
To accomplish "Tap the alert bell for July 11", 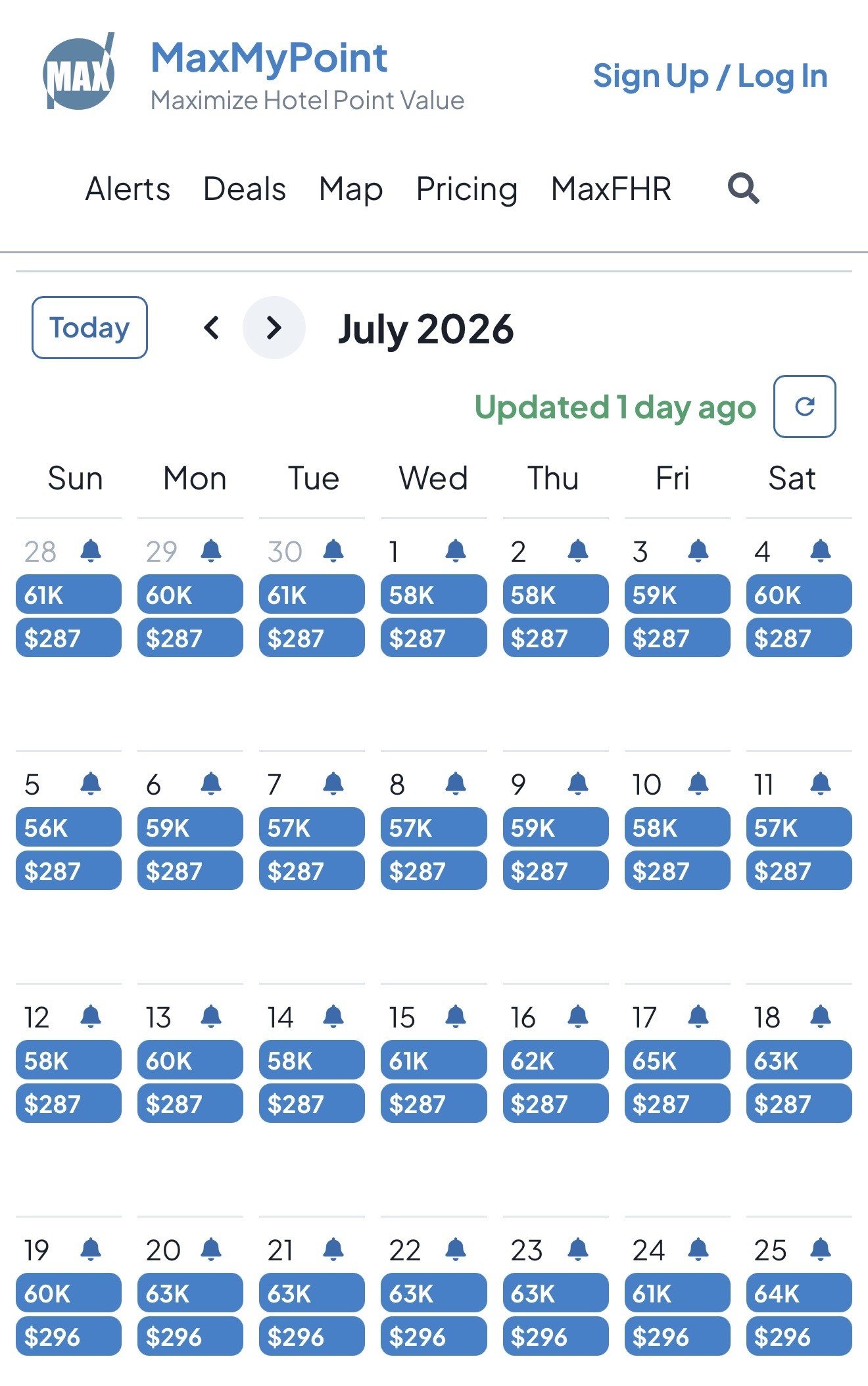I will click(820, 783).
